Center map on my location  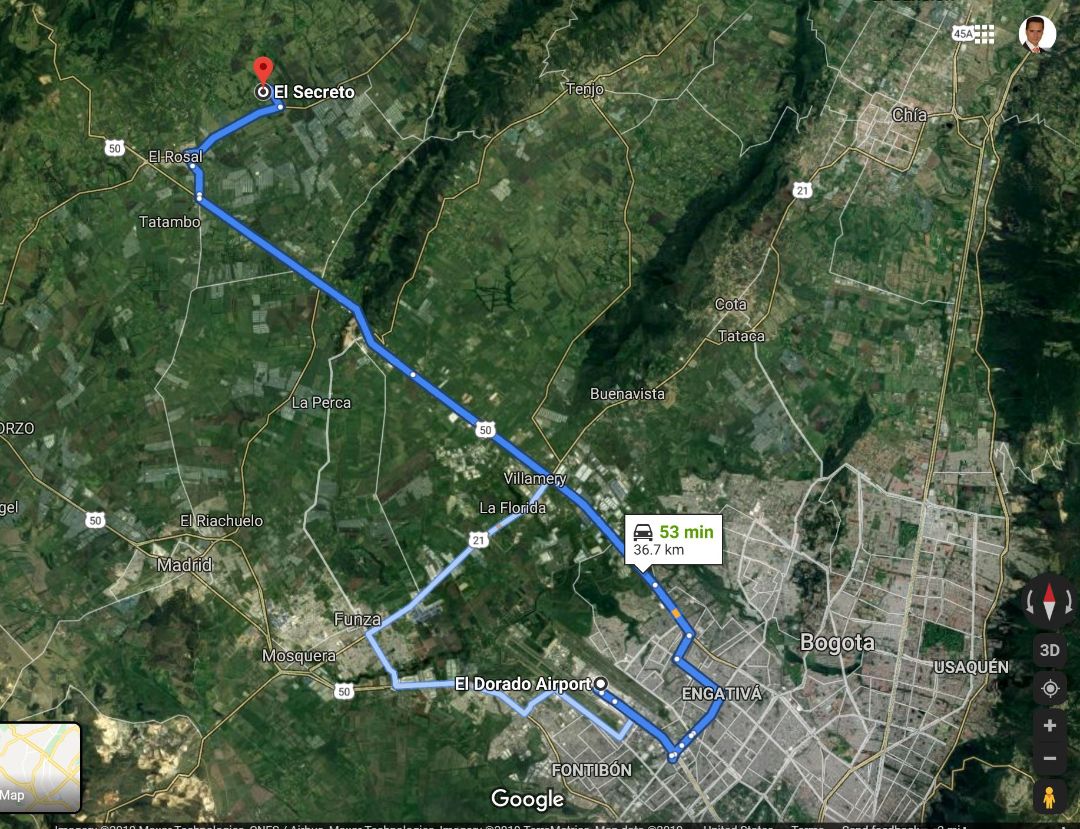(x=1049, y=688)
